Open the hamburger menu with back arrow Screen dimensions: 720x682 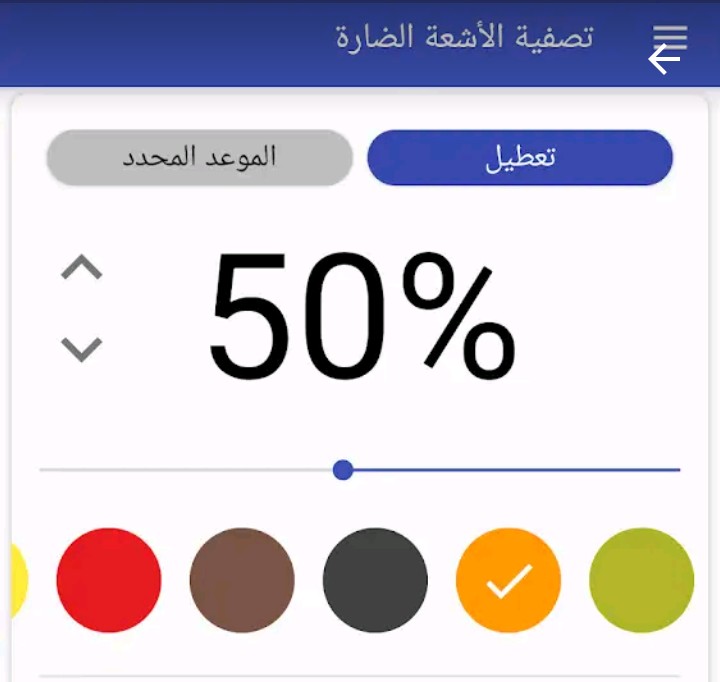tap(668, 48)
